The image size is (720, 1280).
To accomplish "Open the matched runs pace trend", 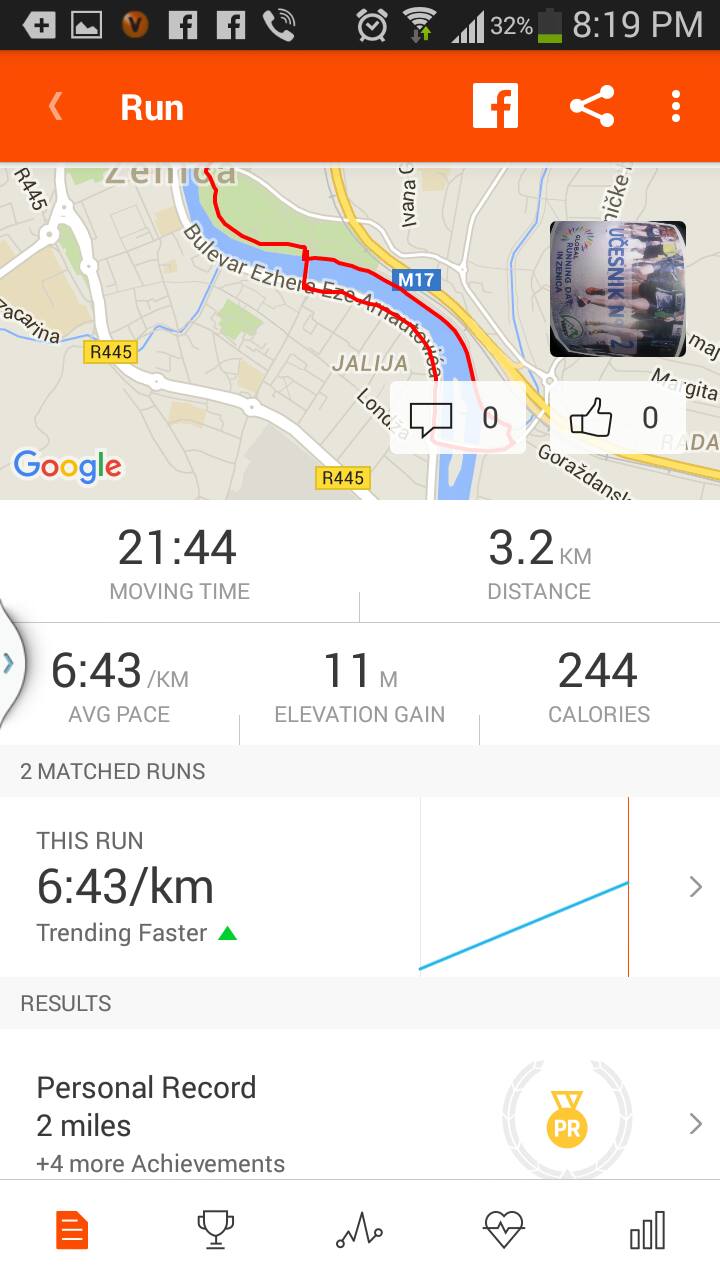I will pyautogui.click(x=360, y=887).
